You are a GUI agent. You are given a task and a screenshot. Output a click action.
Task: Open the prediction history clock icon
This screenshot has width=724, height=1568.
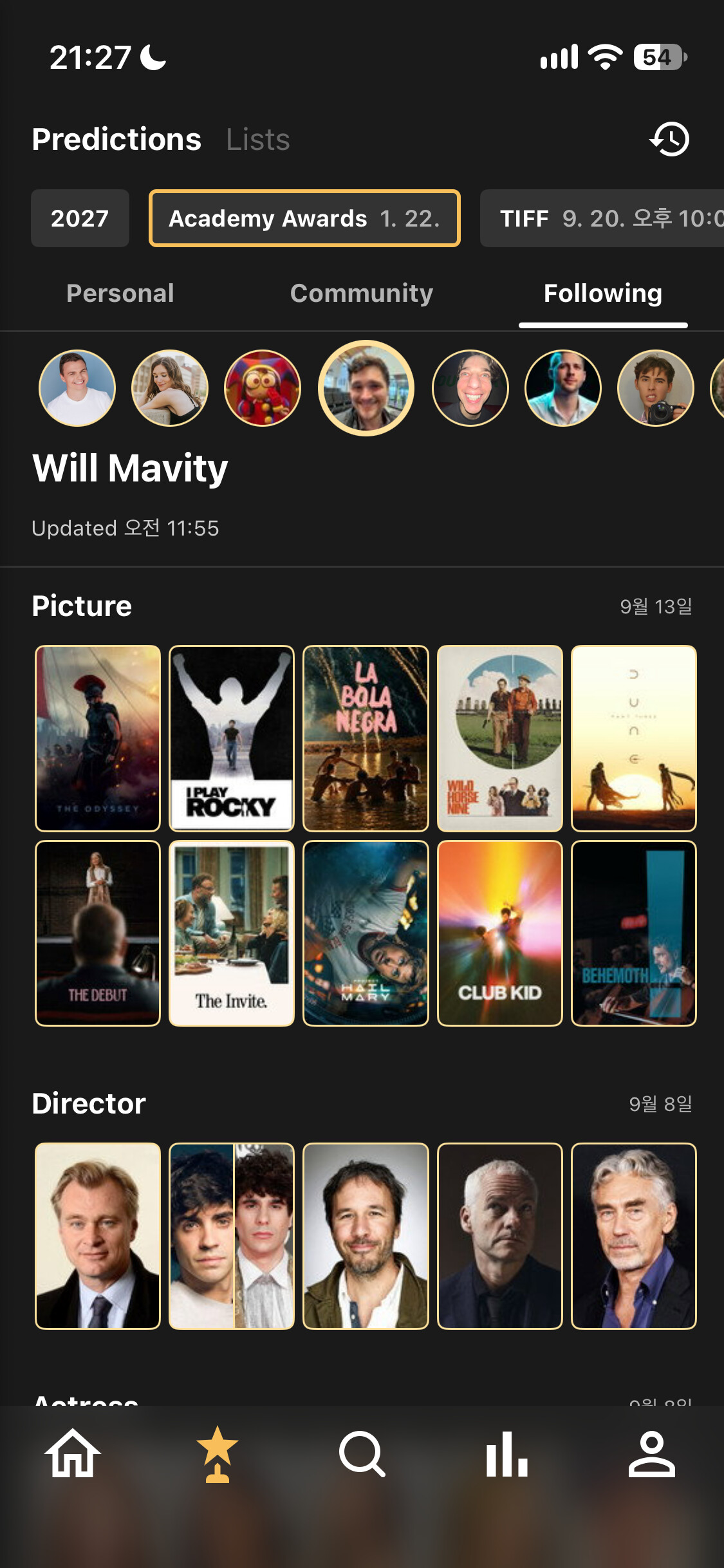click(669, 139)
